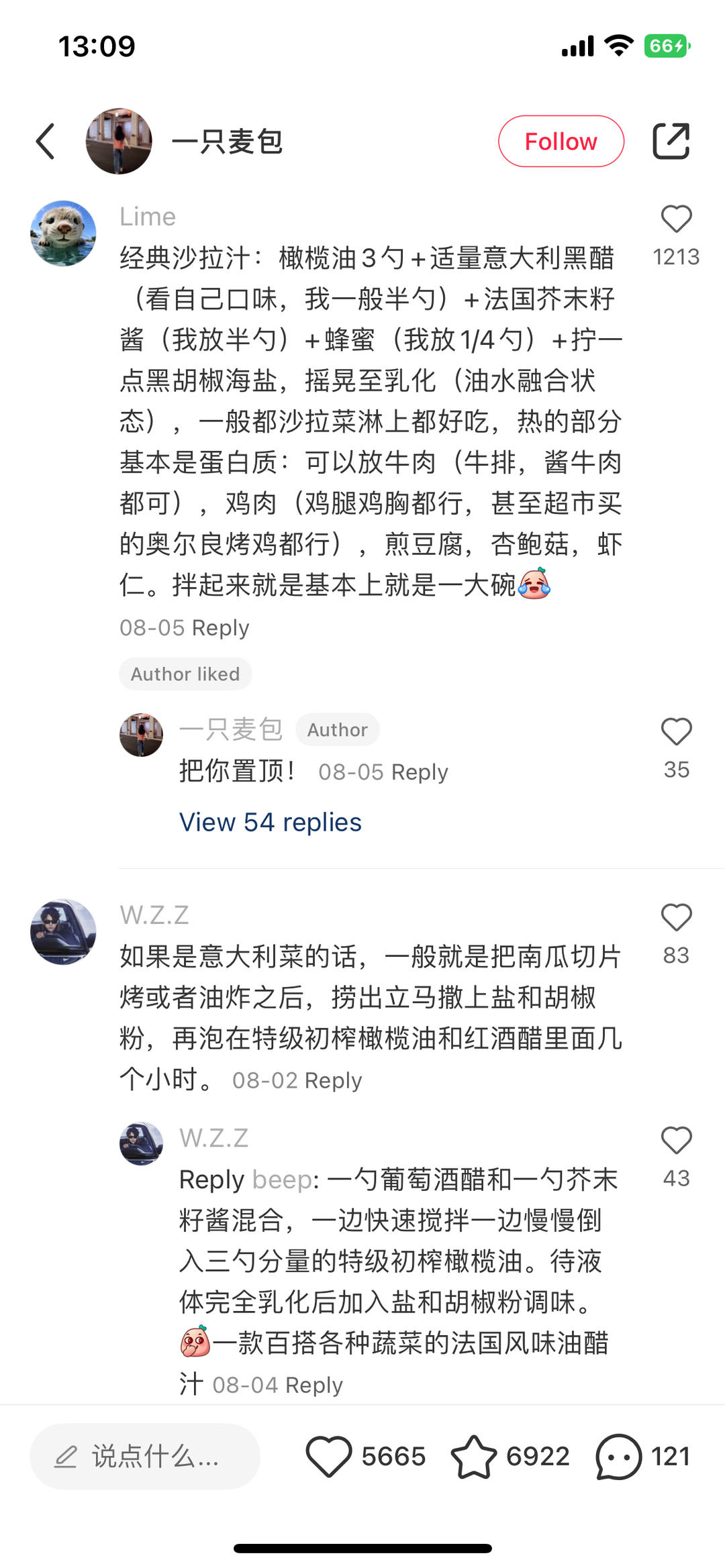Open Lime's profile via username

tap(147, 216)
